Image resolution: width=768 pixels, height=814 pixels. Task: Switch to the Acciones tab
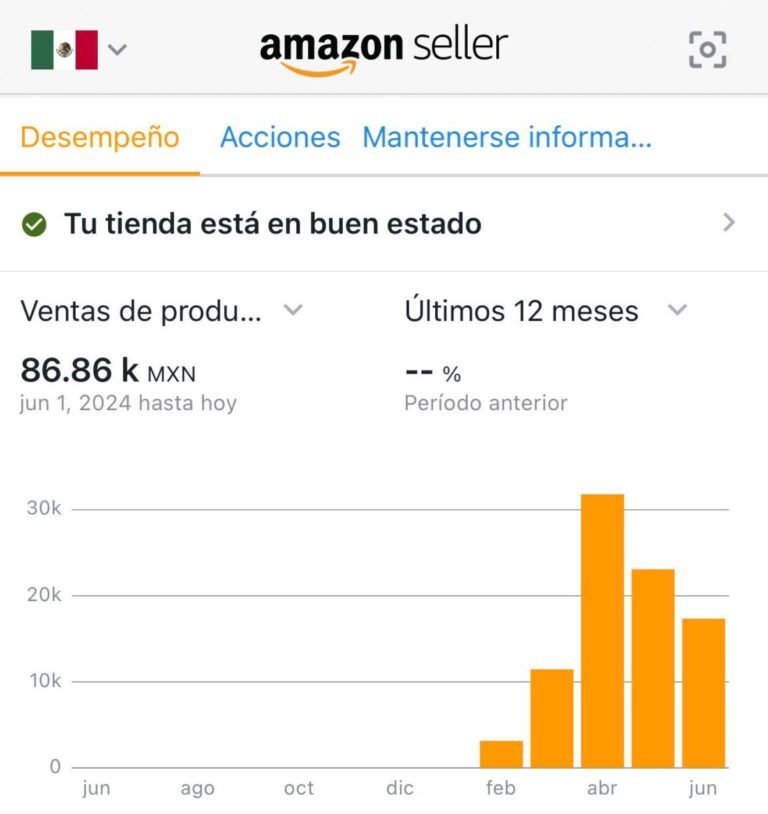tap(280, 137)
